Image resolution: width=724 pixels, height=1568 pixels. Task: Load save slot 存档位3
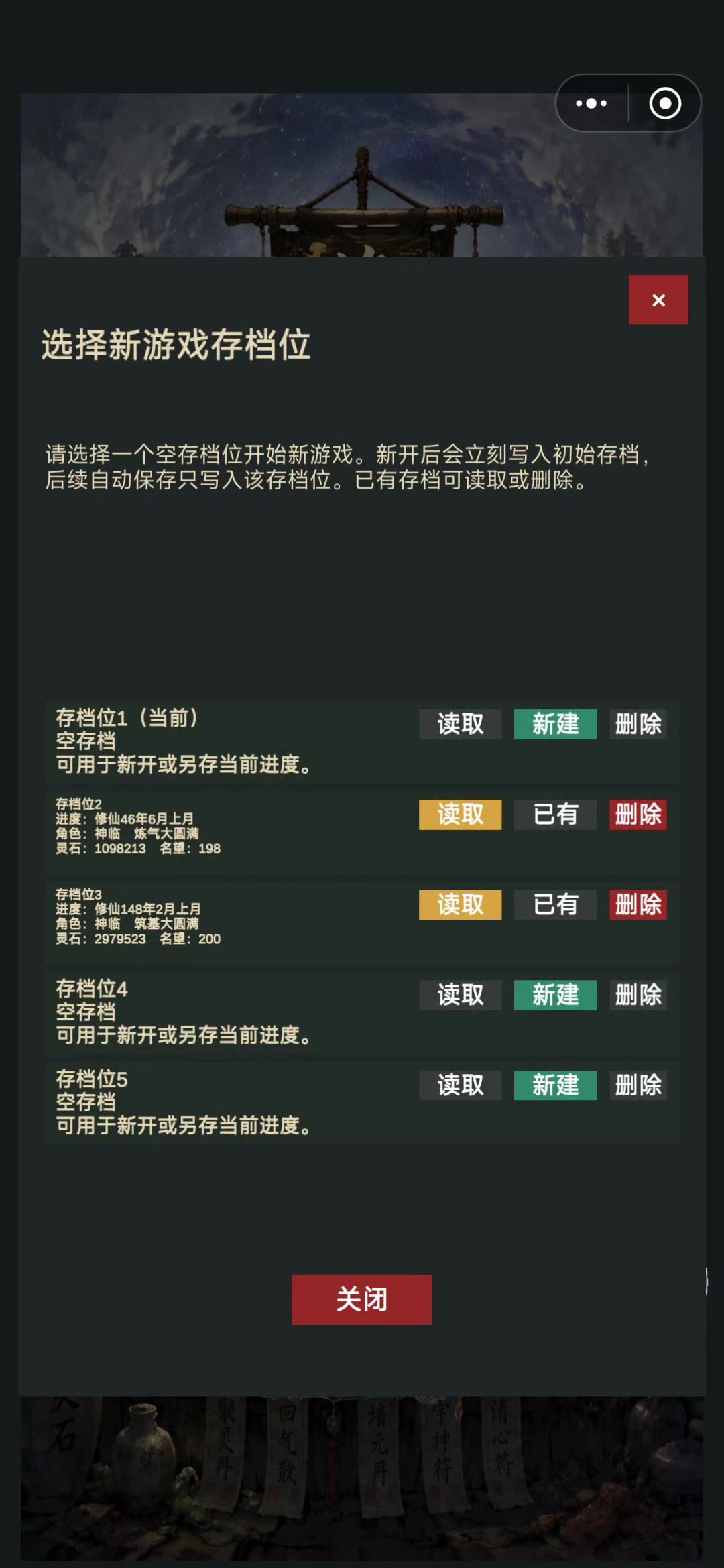pos(460,905)
